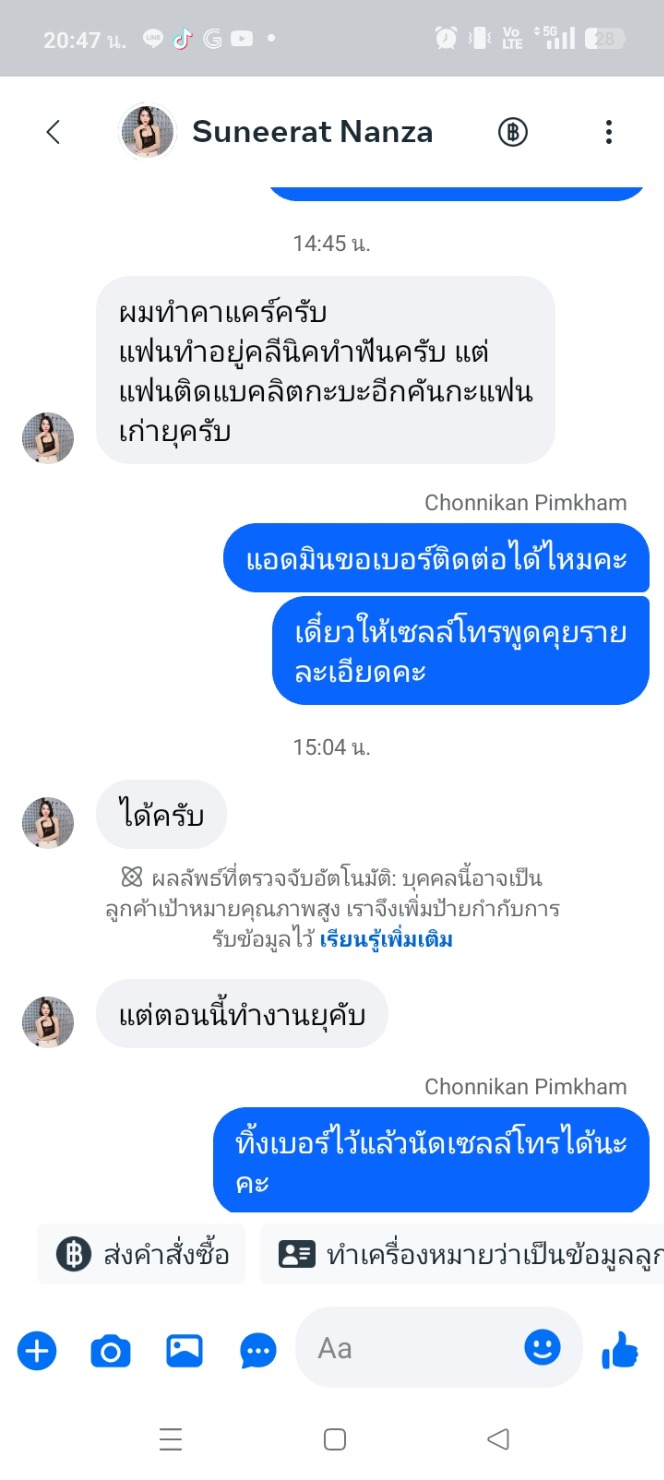Tap the ส่งคำสั่งซื้อ chip
The image size is (664, 1480).
point(142,1254)
